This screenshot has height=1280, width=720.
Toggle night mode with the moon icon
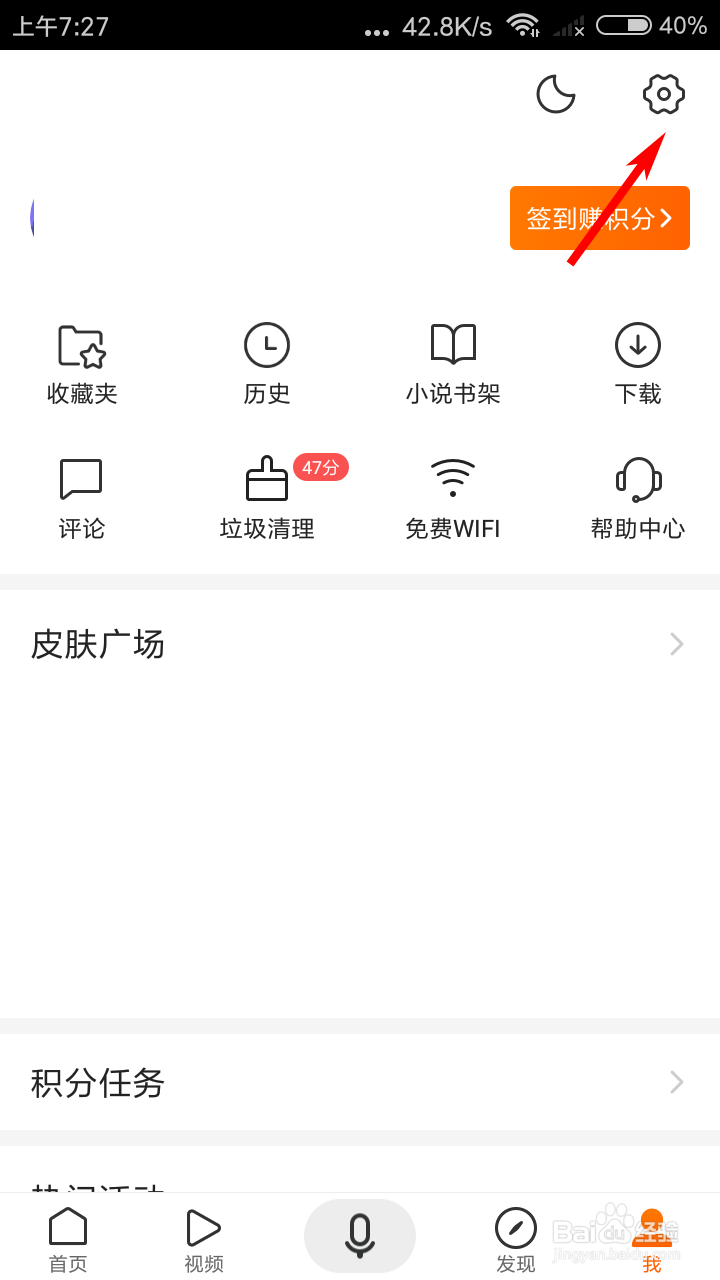(556, 94)
